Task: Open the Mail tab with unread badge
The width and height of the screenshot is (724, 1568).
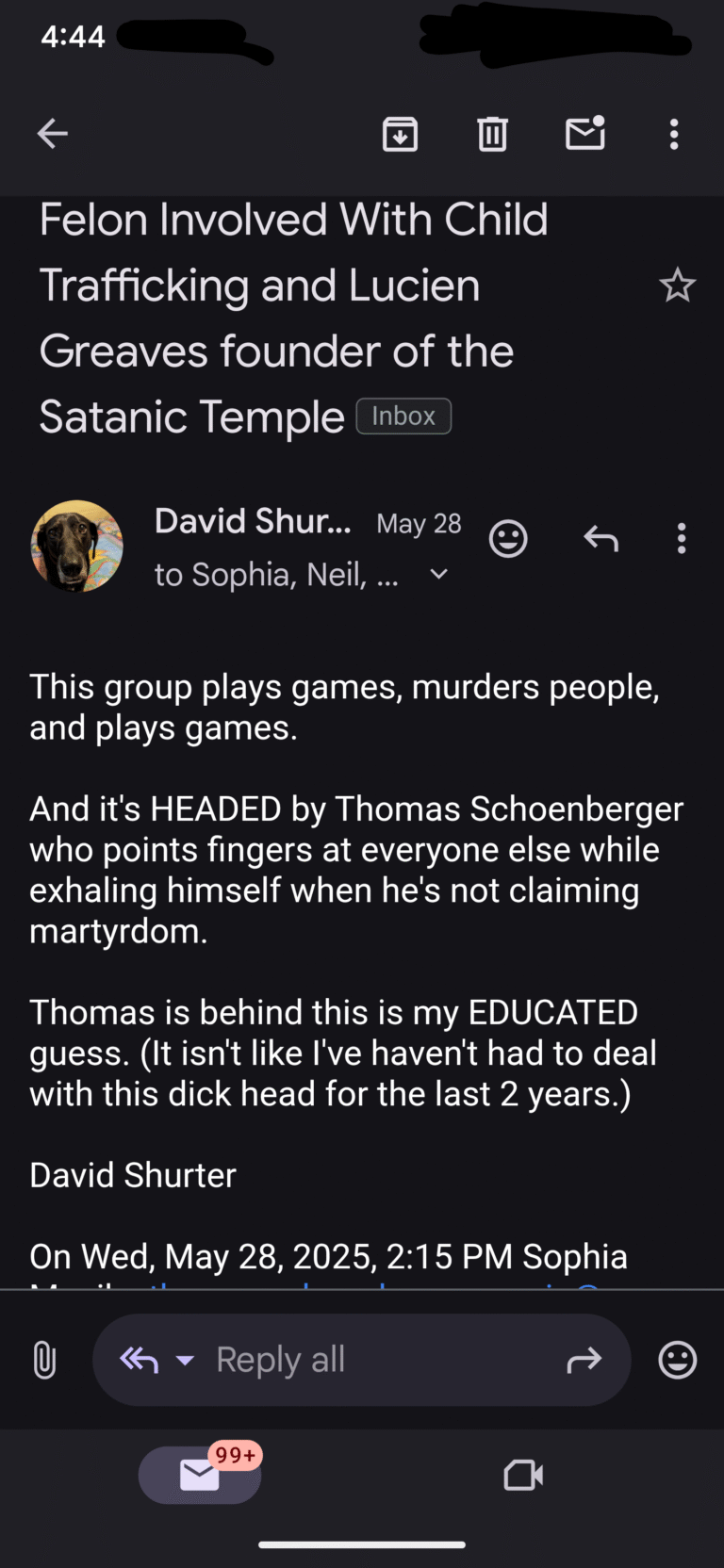Action: [200, 1475]
